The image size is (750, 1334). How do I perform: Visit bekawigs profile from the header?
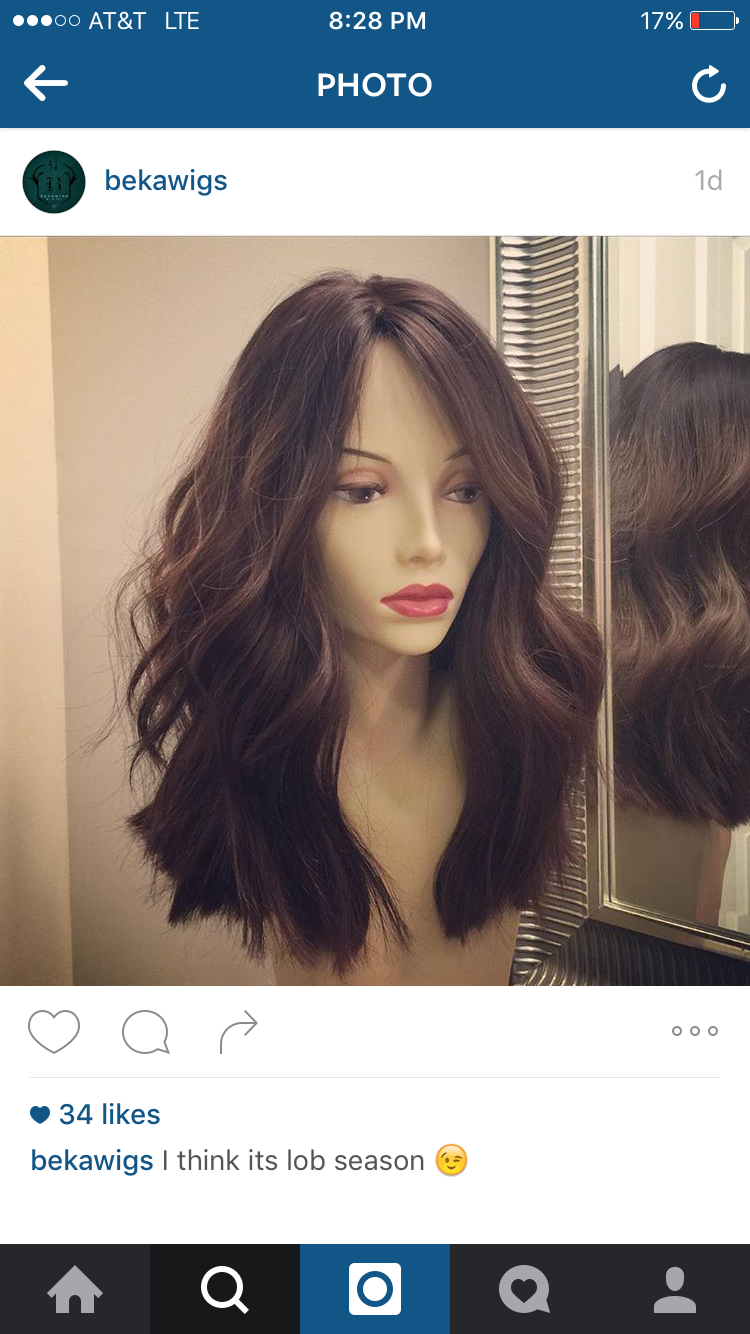[166, 181]
